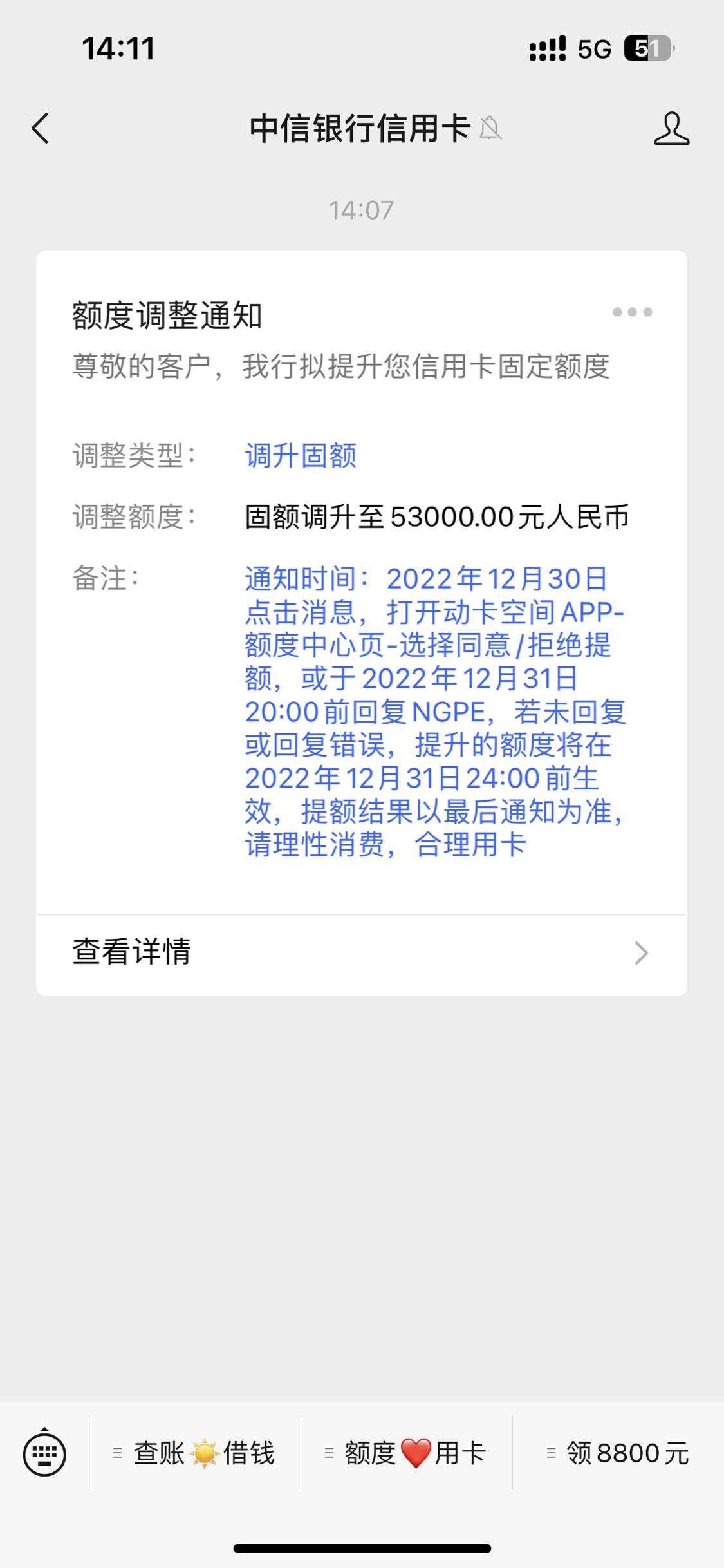The height and width of the screenshot is (1568, 724).
Task: Switch to keyboard input mode
Action: [x=44, y=1453]
